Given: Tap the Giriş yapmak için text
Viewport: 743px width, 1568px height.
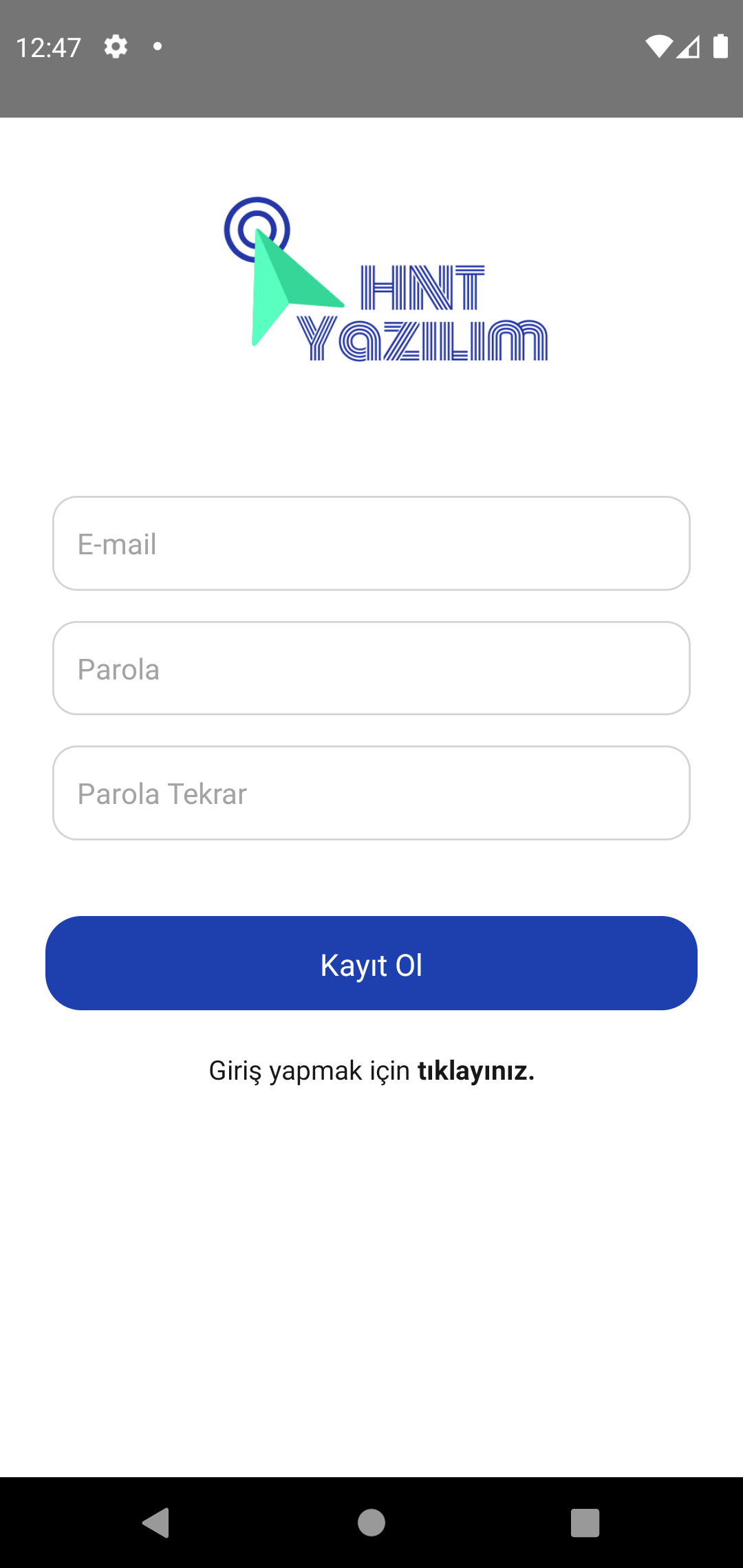Looking at the screenshot, I should tap(308, 1070).
